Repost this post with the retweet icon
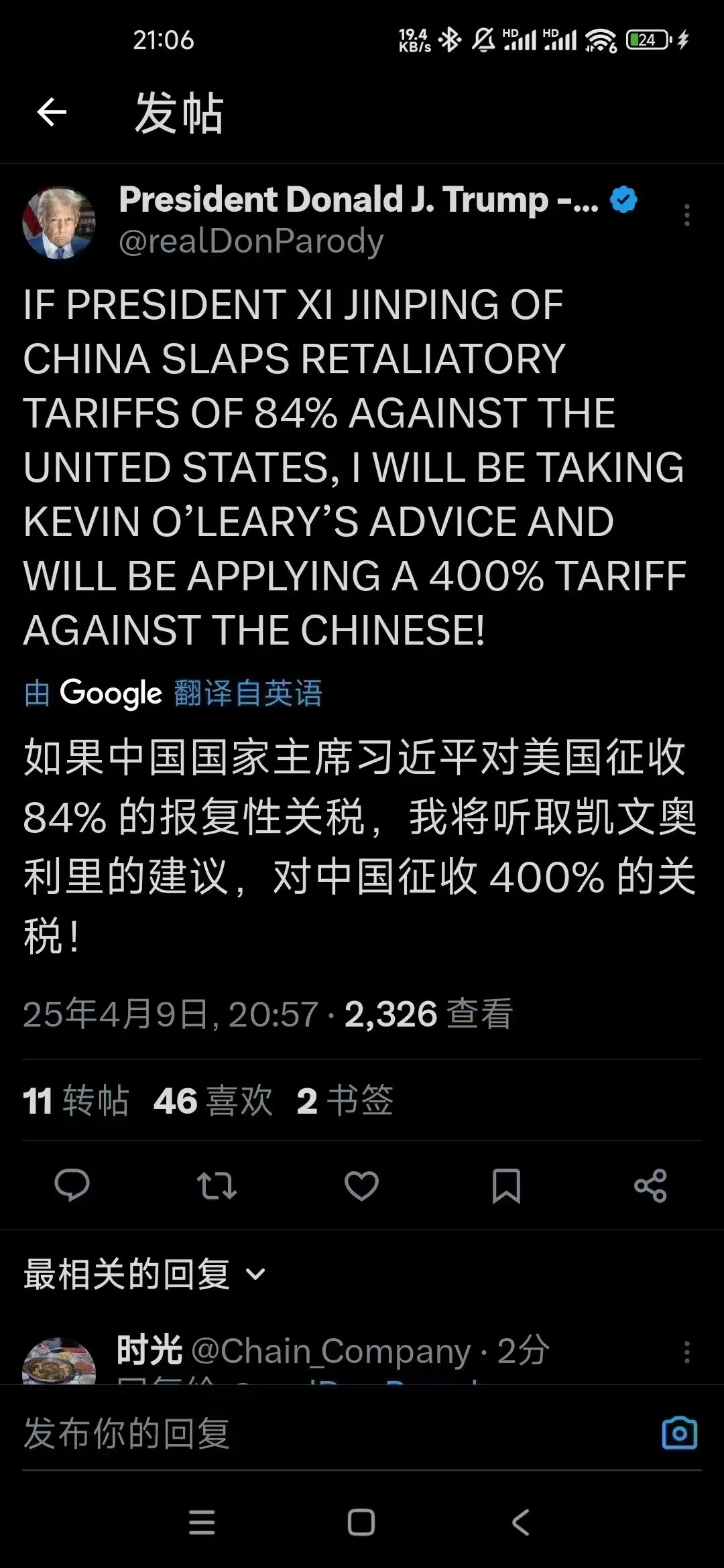The width and height of the screenshot is (724, 1568). coord(217,1185)
